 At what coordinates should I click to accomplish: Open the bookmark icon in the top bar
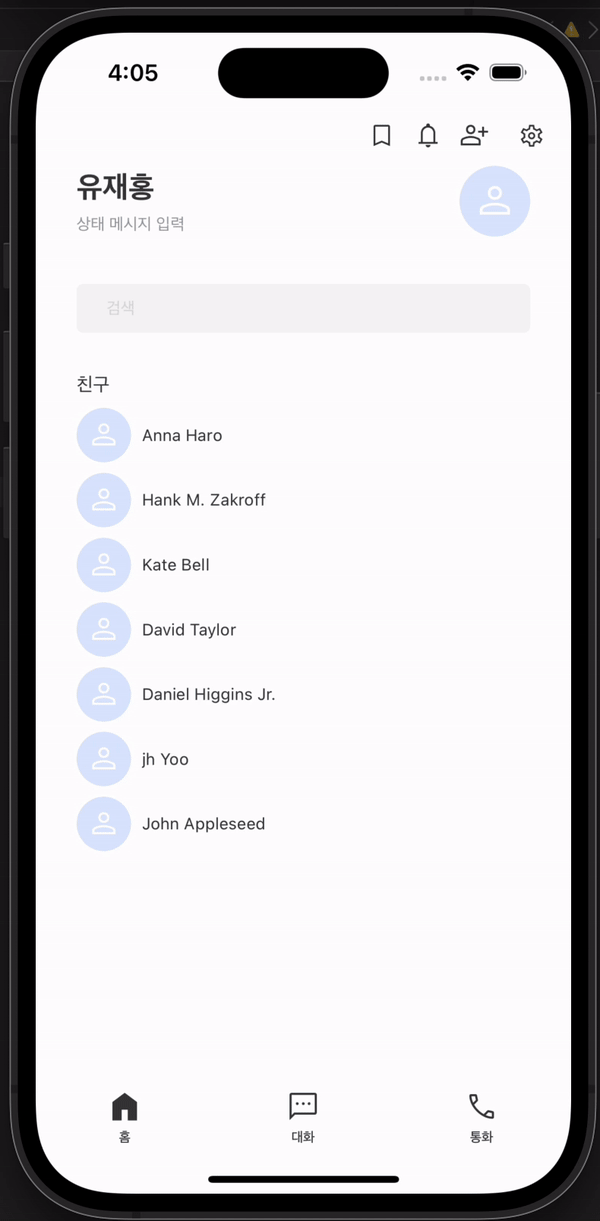point(381,135)
